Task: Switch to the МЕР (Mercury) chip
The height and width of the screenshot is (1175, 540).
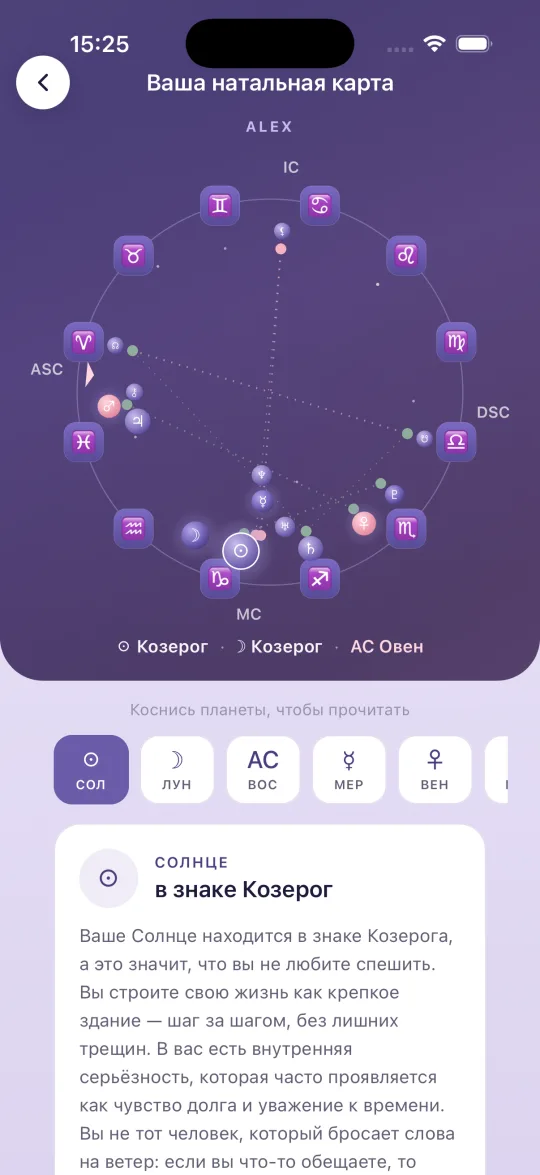Action: pos(349,770)
